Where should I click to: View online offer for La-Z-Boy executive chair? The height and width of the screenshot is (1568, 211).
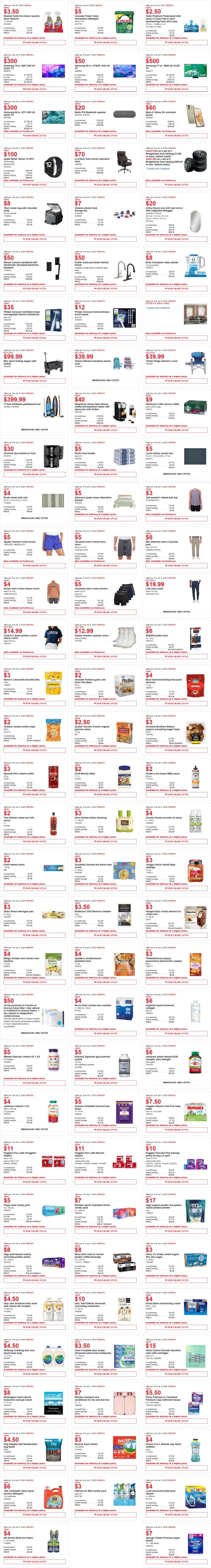pos(105,185)
